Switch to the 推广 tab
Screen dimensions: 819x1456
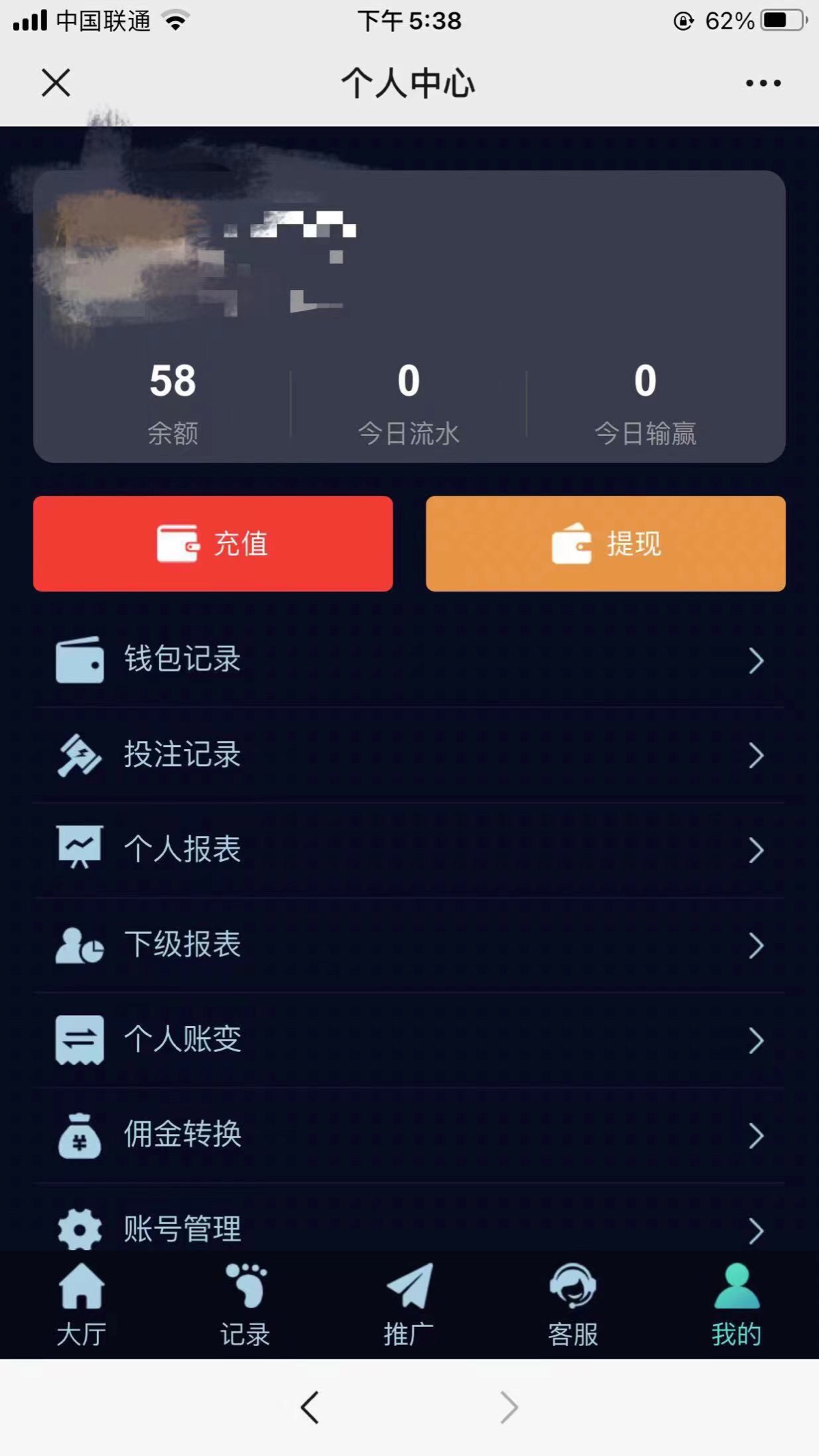pyautogui.click(x=409, y=1305)
